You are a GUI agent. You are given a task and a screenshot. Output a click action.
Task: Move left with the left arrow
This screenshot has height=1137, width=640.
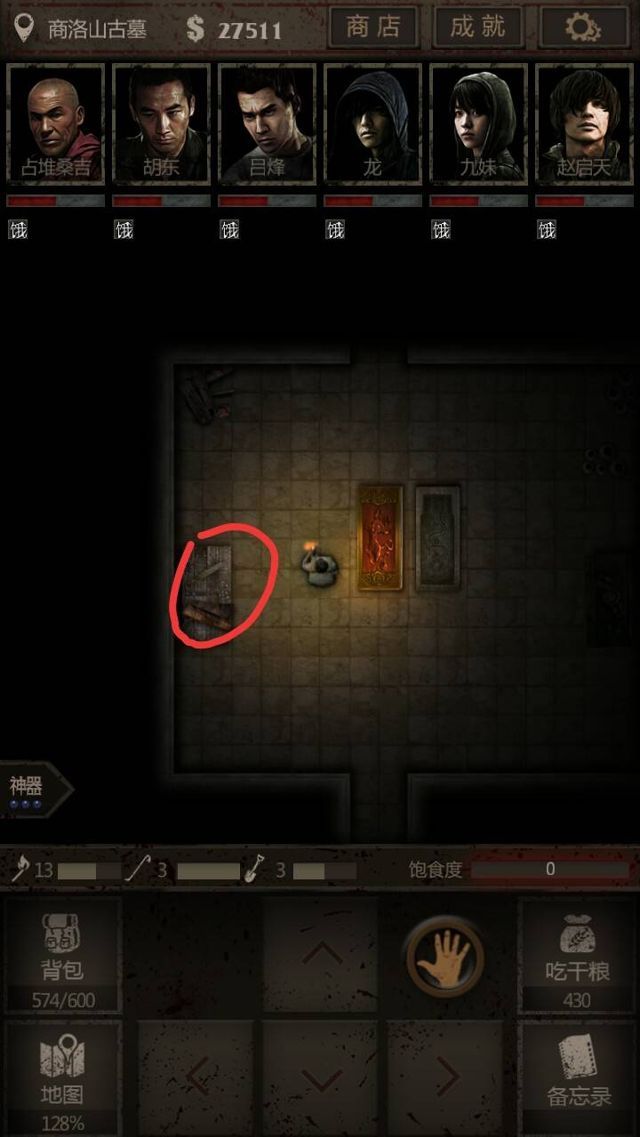click(197, 1078)
